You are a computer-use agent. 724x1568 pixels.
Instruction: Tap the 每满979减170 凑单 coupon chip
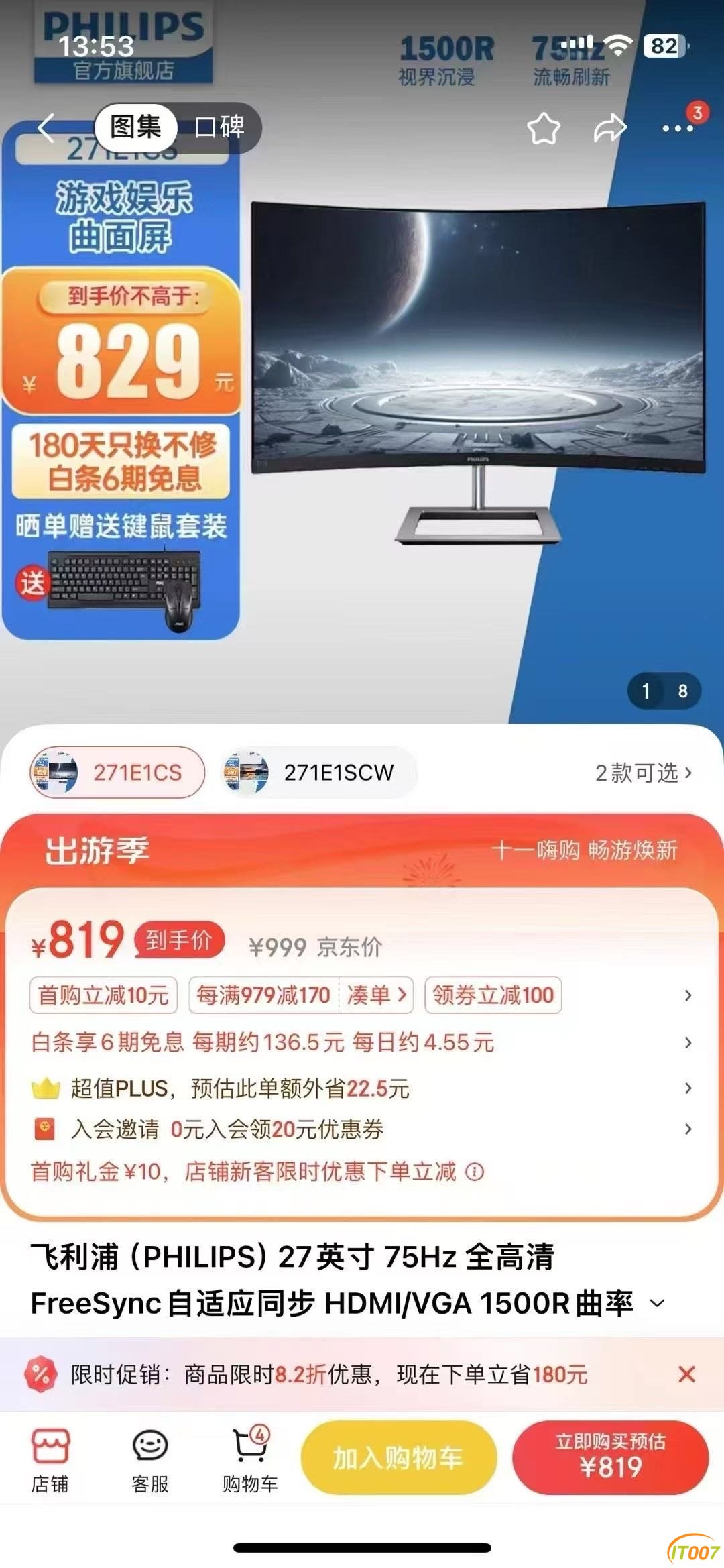301,995
